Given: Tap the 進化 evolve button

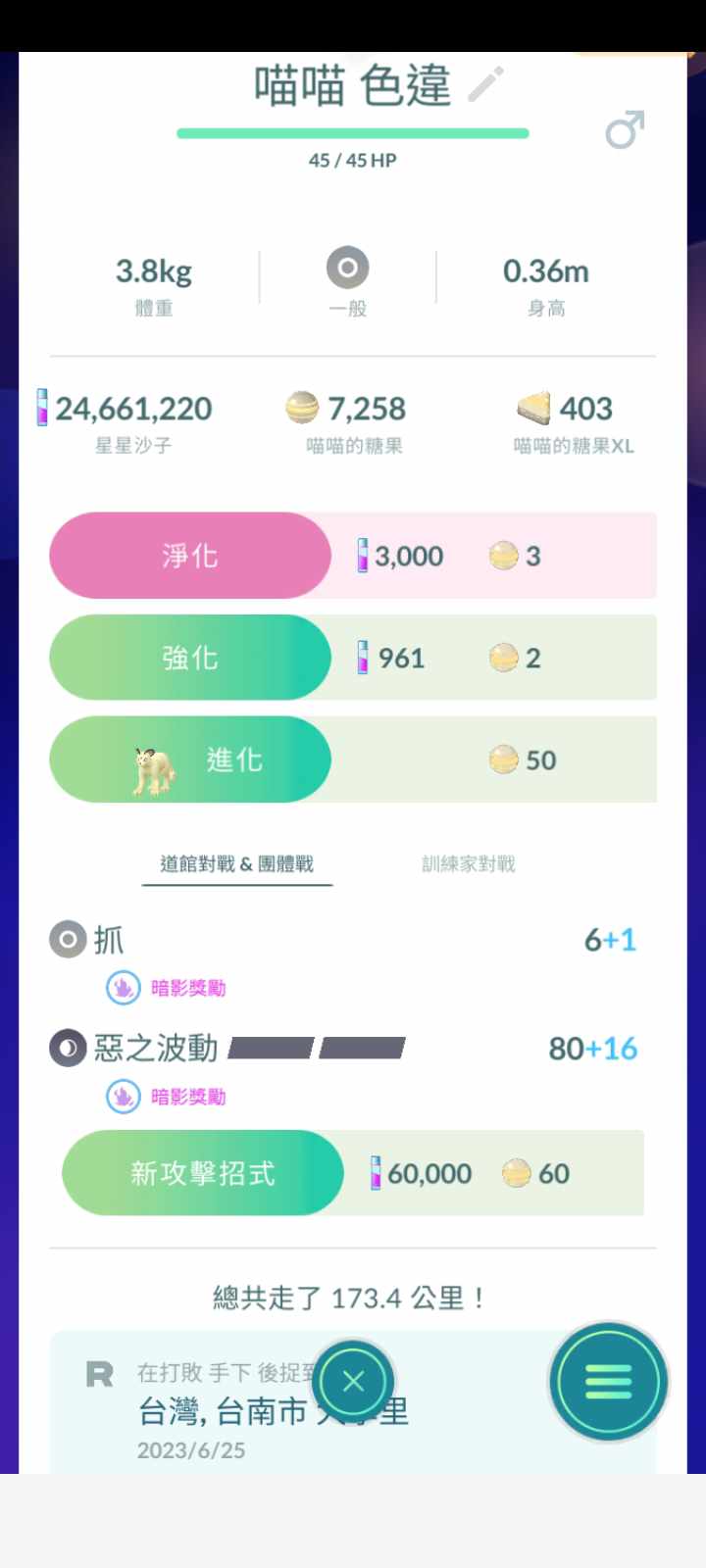Looking at the screenshot, I should coord(190,759).
